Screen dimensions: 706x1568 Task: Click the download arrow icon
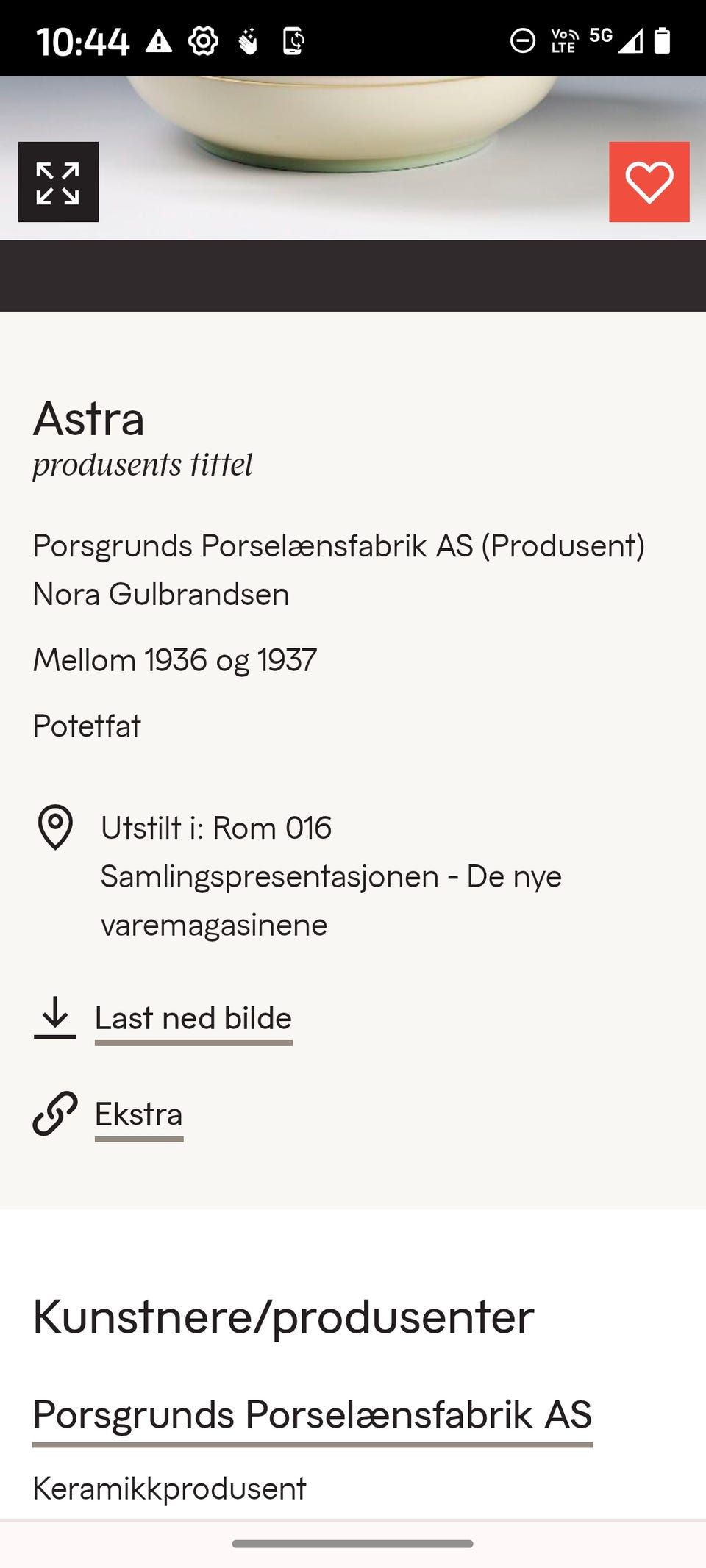pos(54,1018)
